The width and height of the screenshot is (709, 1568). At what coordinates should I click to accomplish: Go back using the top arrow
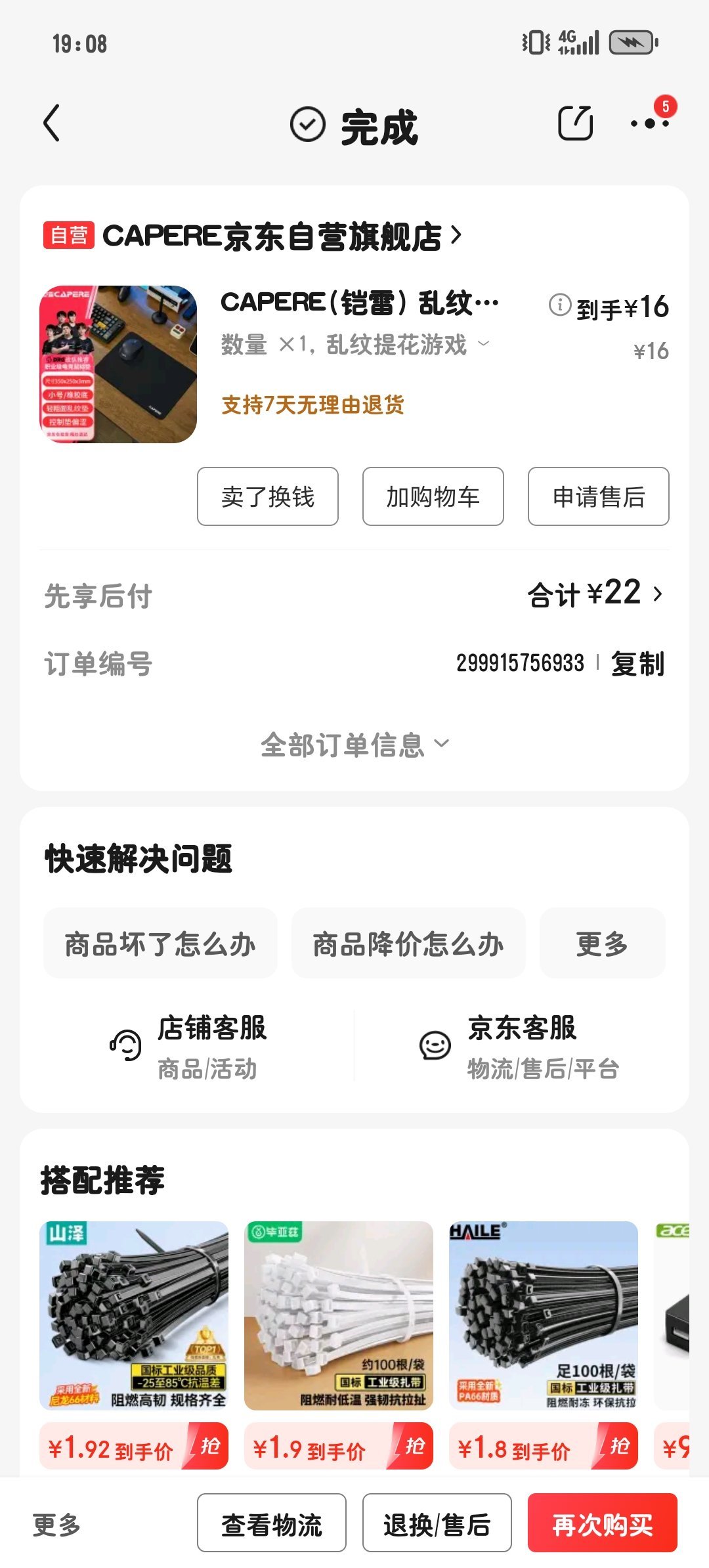(x=52, y=123)
